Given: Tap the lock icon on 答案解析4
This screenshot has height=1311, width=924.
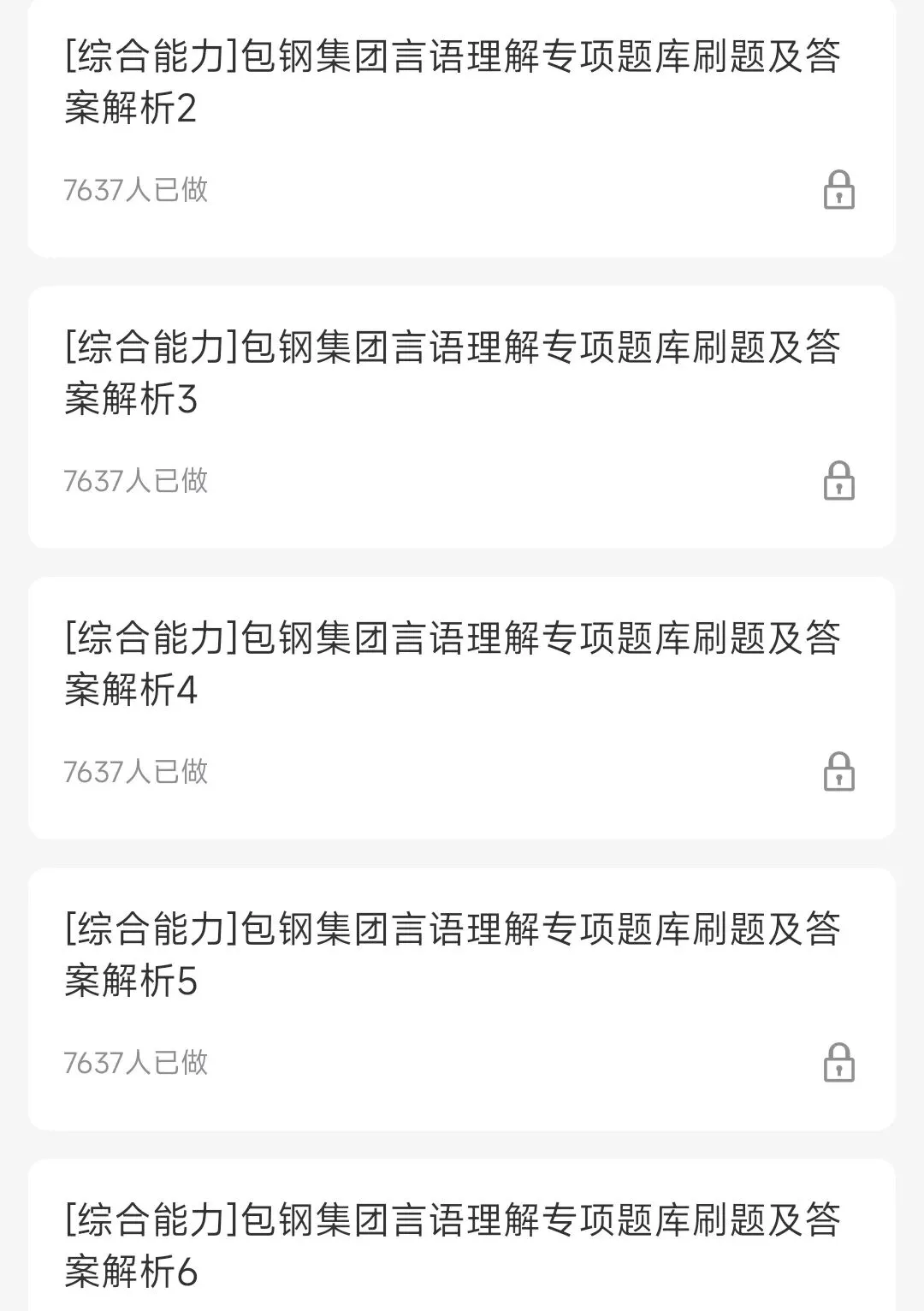Looking at the screenshot, I should [838, 772].
